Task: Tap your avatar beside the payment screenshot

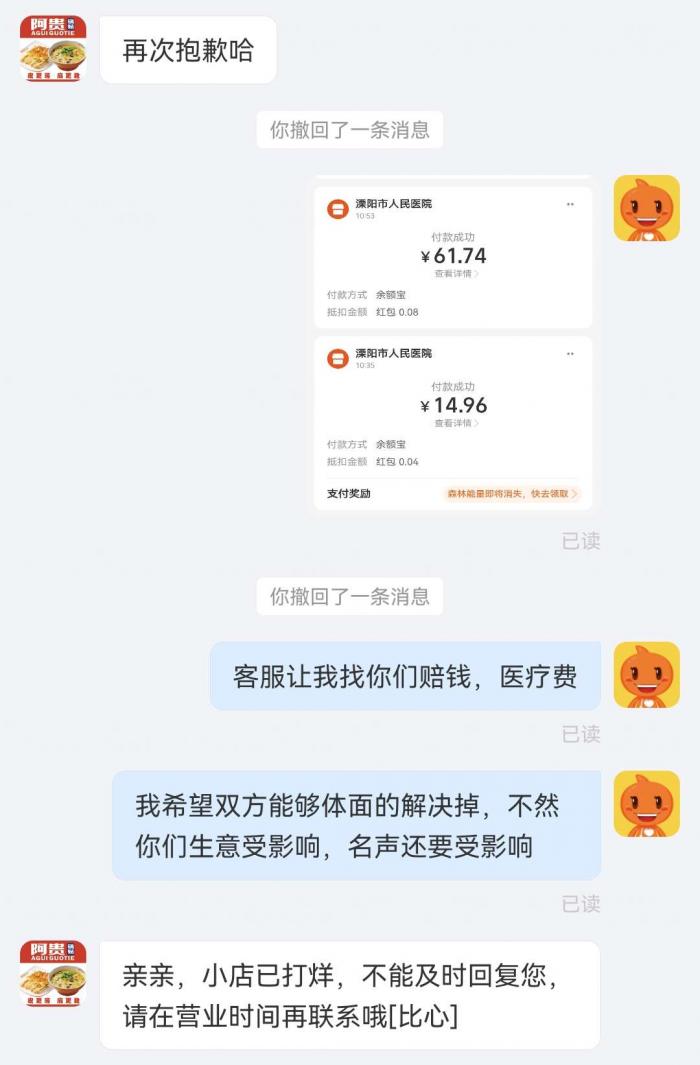Action: point(646,208)
